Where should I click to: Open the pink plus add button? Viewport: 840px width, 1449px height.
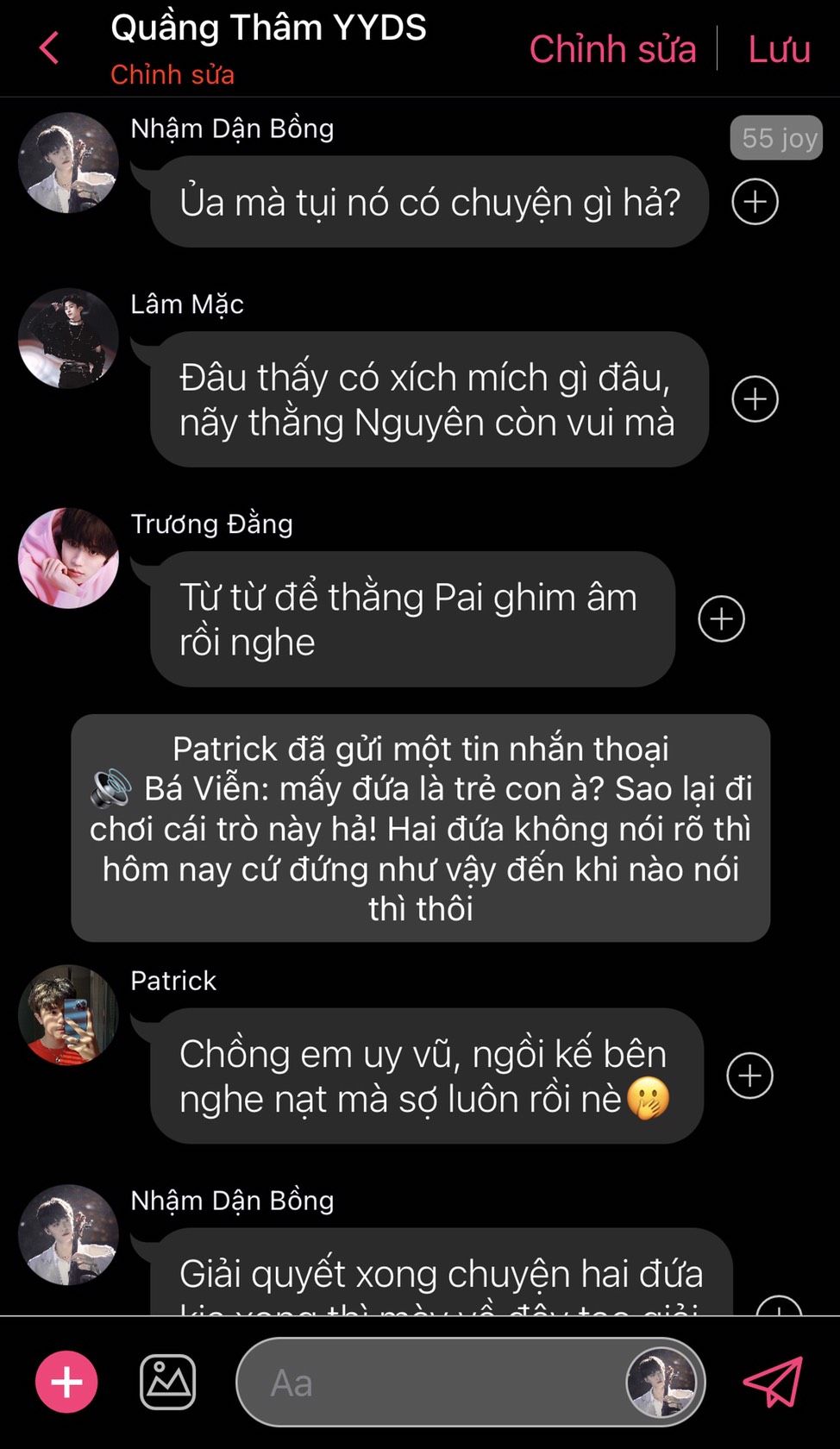click(66, 1383)
